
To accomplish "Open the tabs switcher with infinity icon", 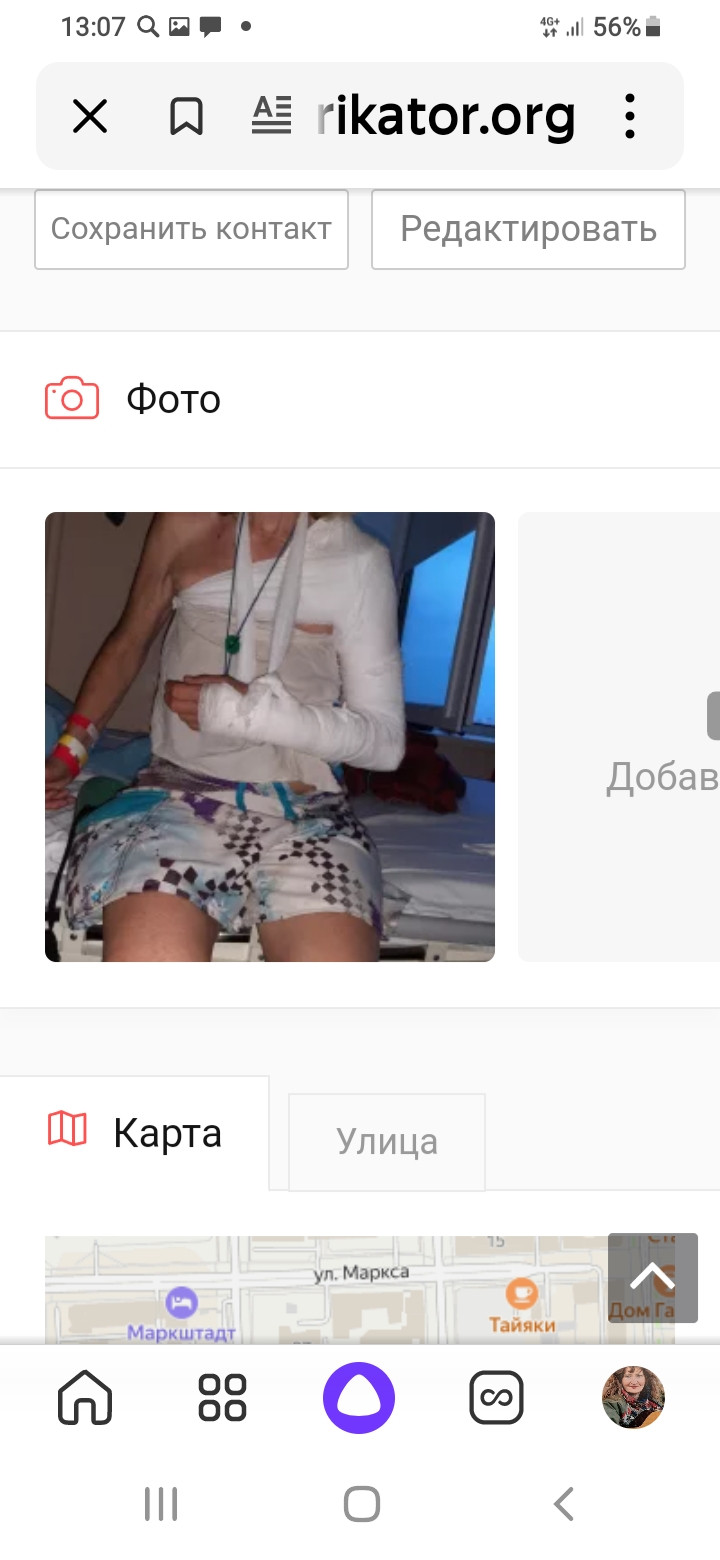I will pyautogui.click(x=497, y=1398).
